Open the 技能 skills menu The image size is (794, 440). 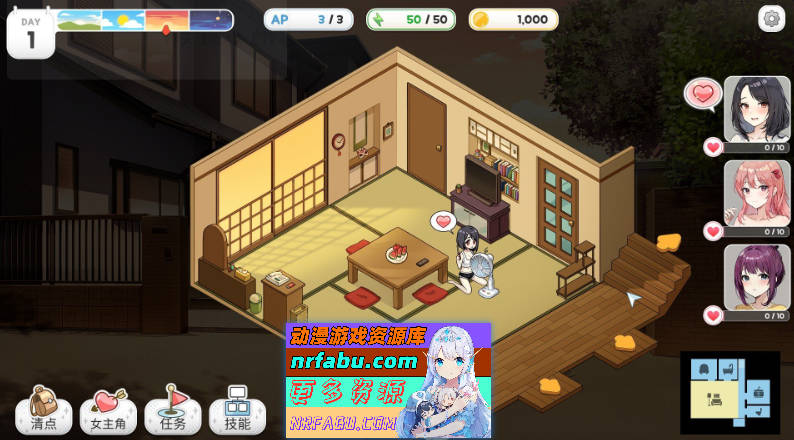(237, 410)
